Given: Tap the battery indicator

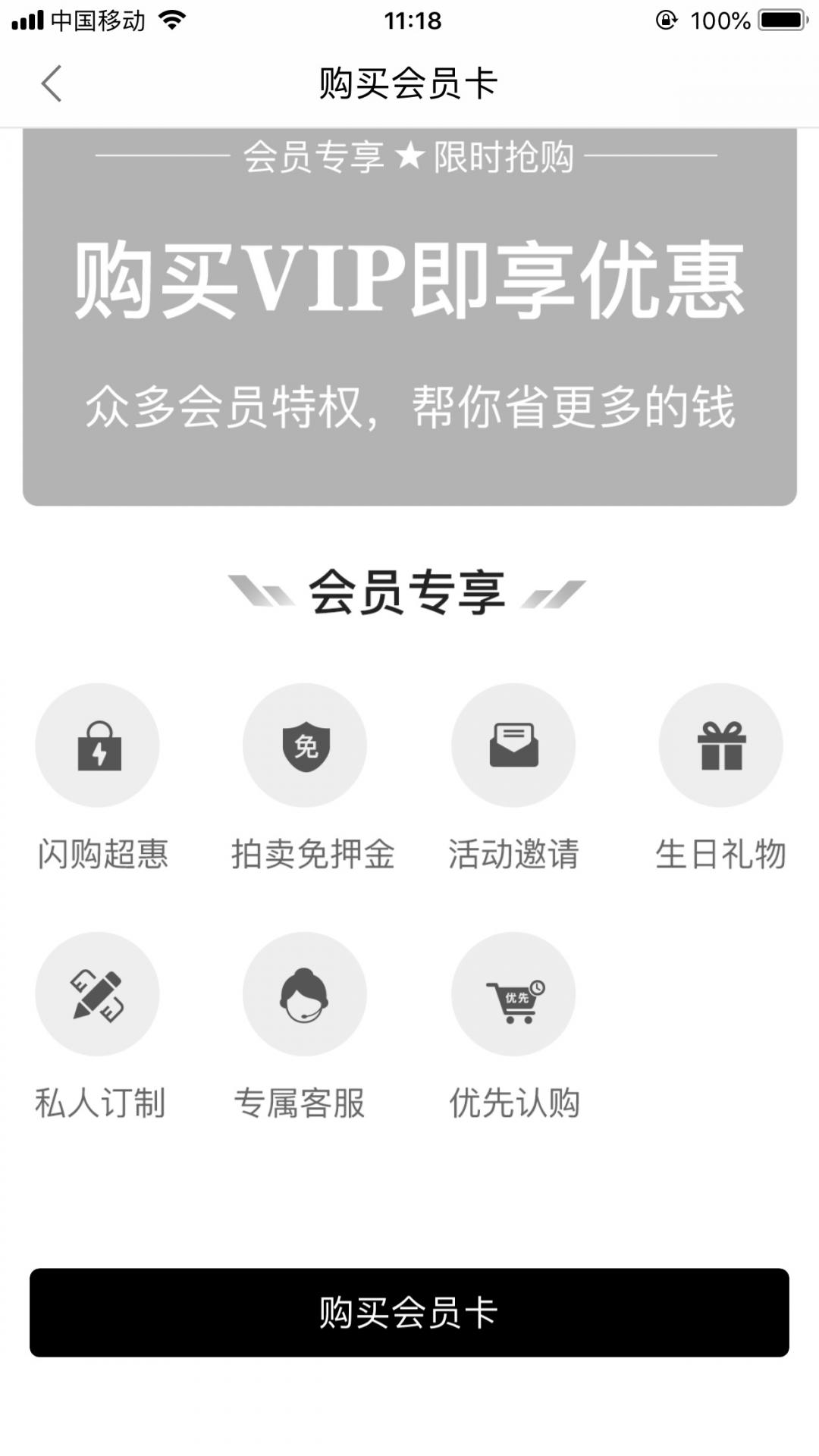Looking at the screenshot, I should tap(782, 20).
